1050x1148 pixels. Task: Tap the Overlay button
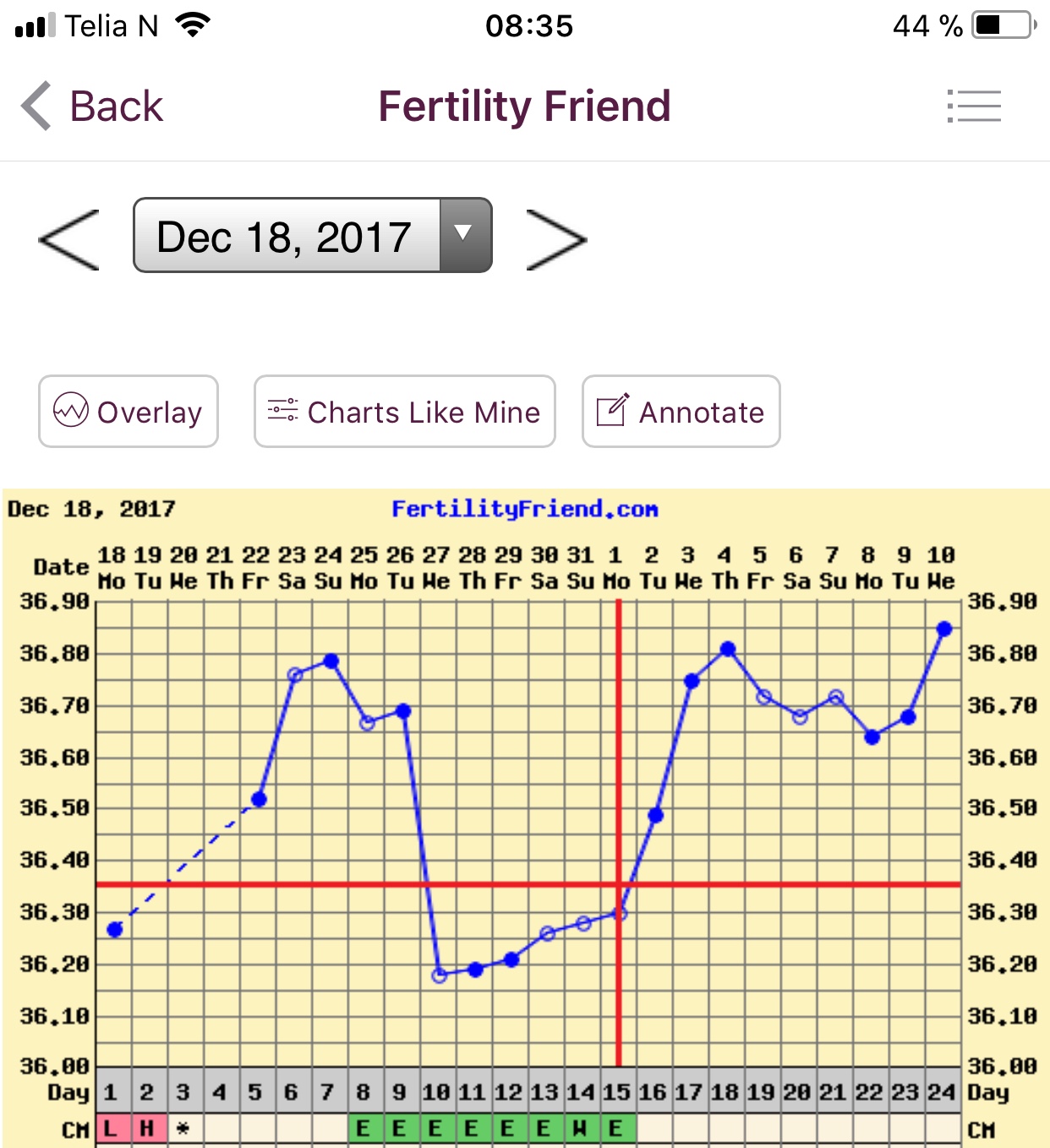pyautogui.click(x=129, y=412)
